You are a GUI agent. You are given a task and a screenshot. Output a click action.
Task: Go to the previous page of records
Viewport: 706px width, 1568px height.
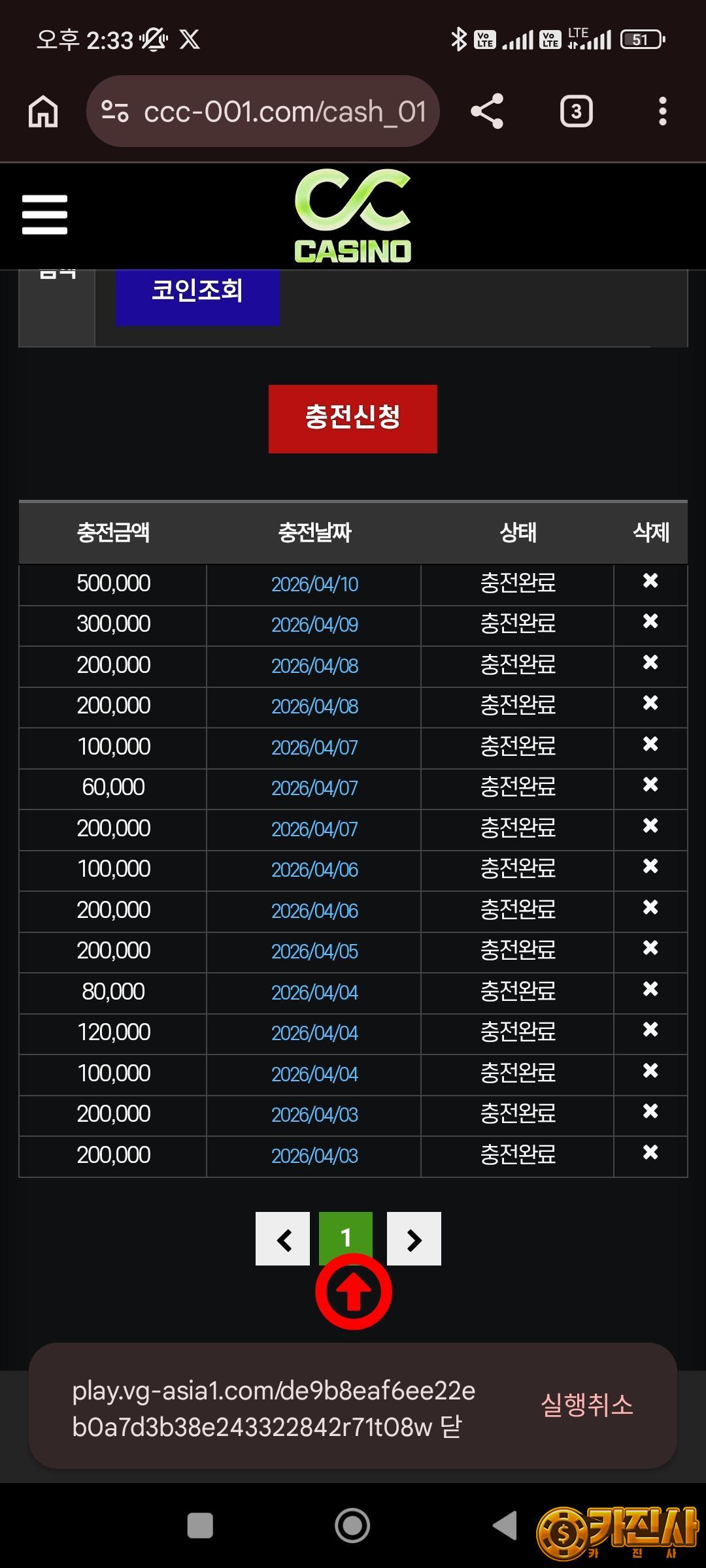pyautogui.click(x=282, y=1239)
